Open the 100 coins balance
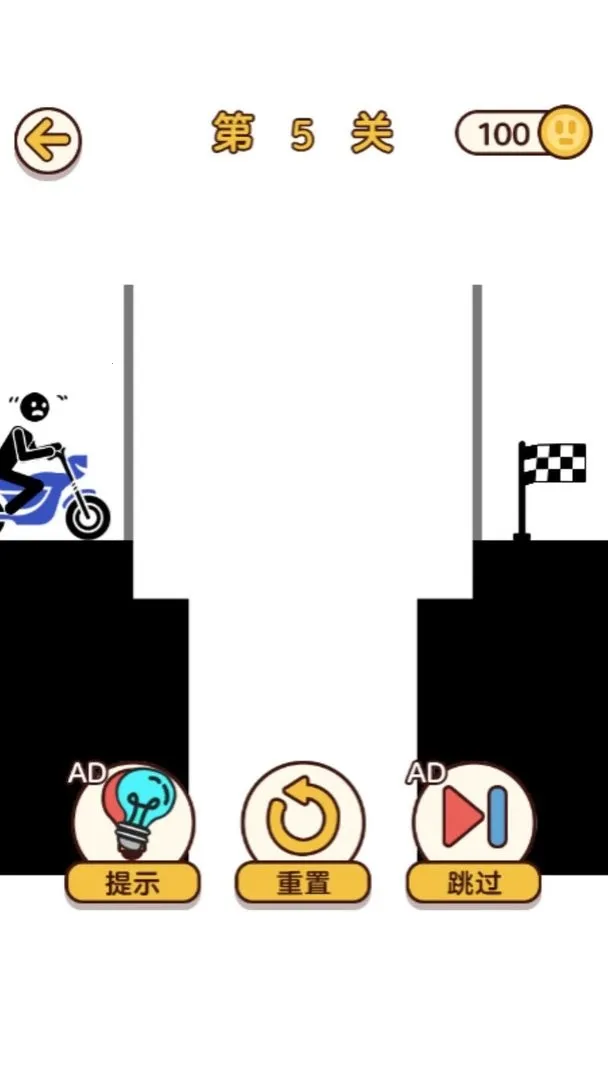 click(x=517, y=133)
